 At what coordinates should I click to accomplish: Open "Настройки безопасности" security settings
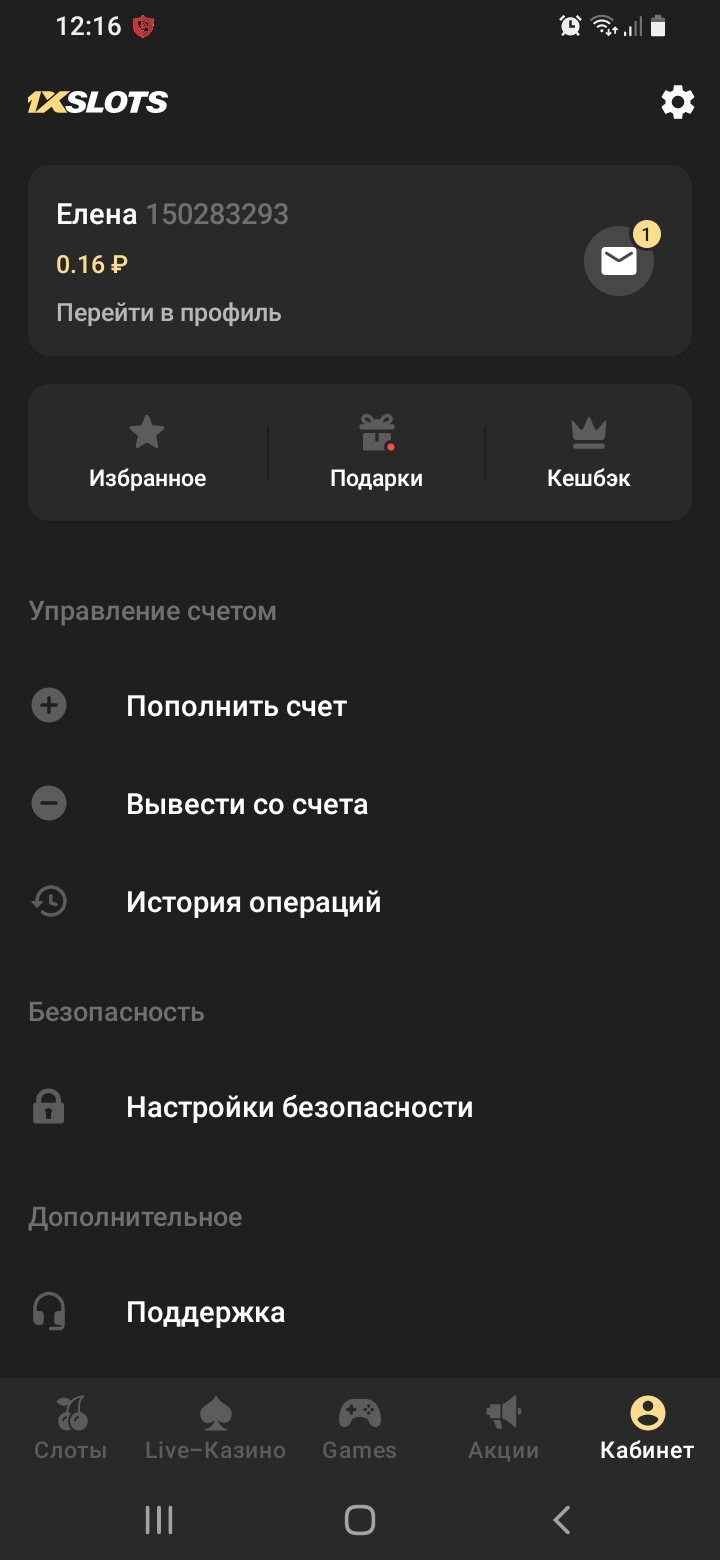[x=299, y=1108]
